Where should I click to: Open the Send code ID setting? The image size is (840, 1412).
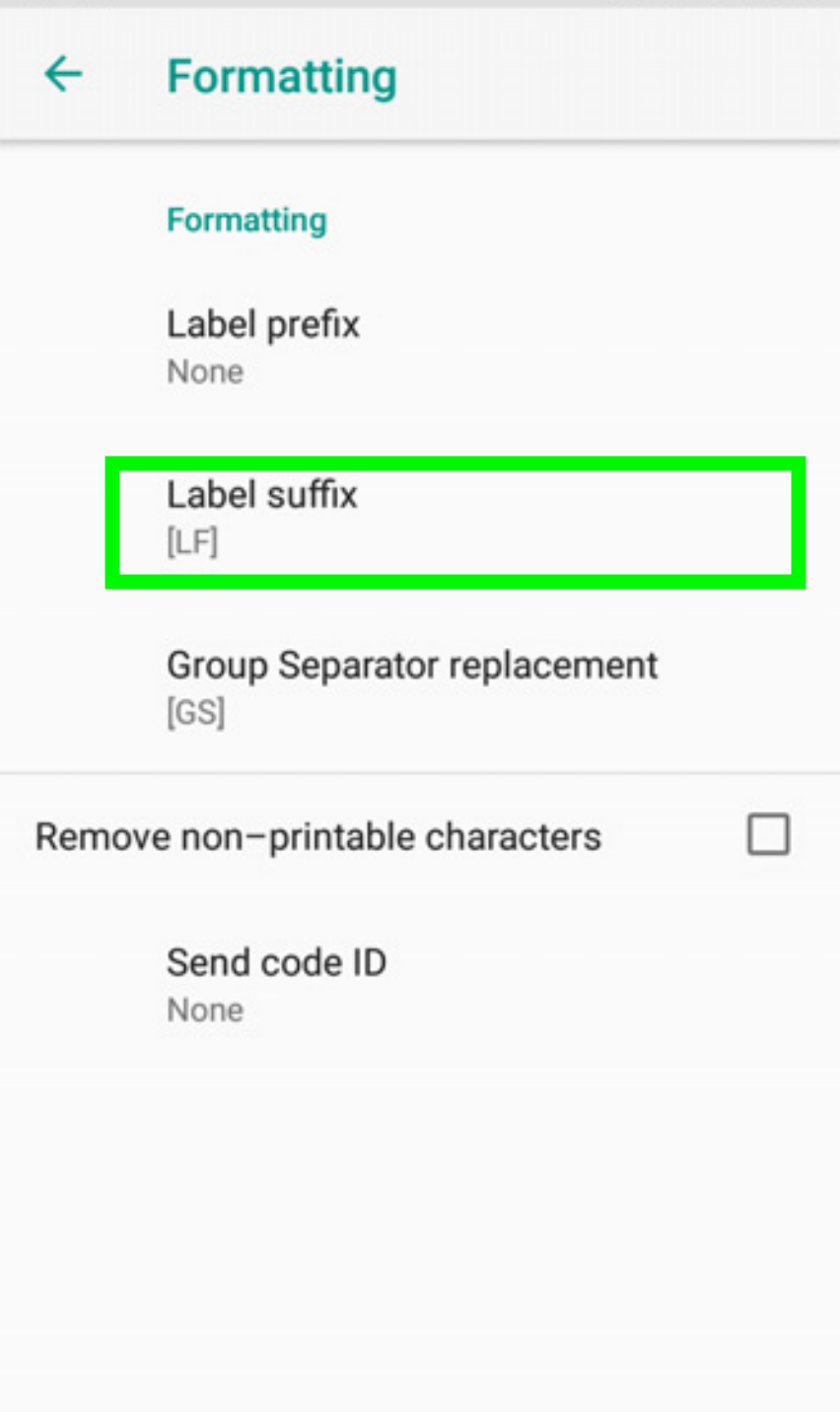(420, 985)
